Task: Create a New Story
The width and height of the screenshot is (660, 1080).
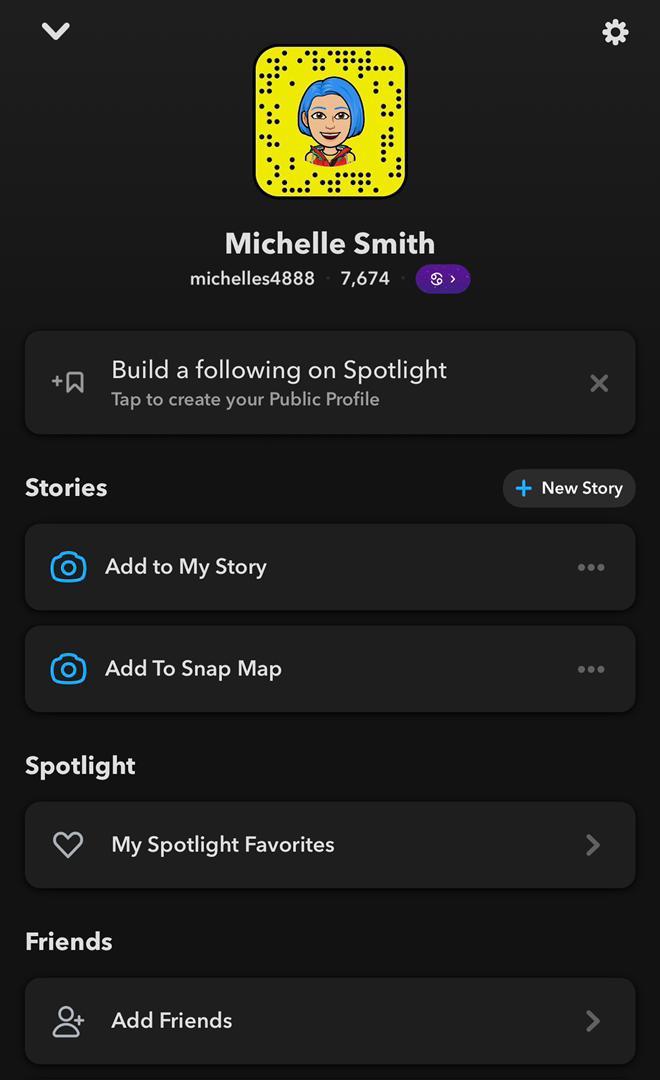Action: 569,488
